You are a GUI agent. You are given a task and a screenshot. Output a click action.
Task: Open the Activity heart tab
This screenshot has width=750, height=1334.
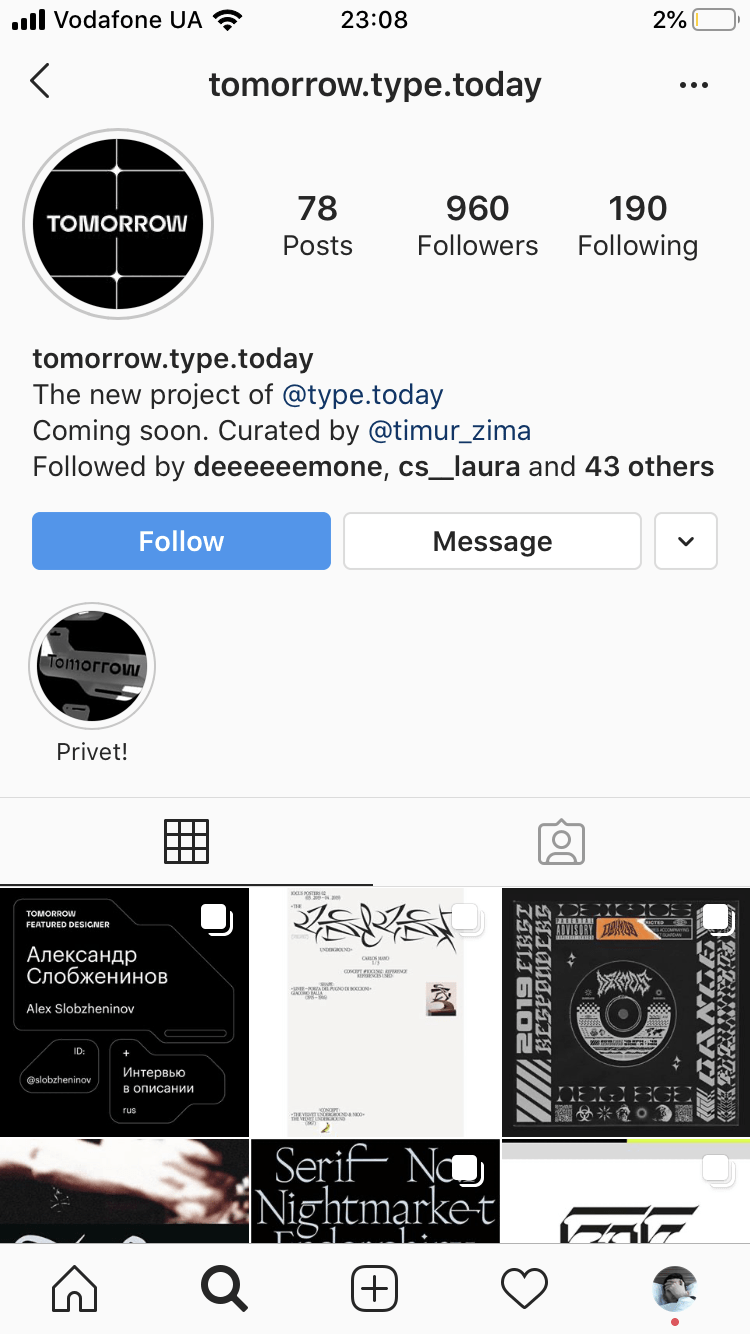(524, 1289)
